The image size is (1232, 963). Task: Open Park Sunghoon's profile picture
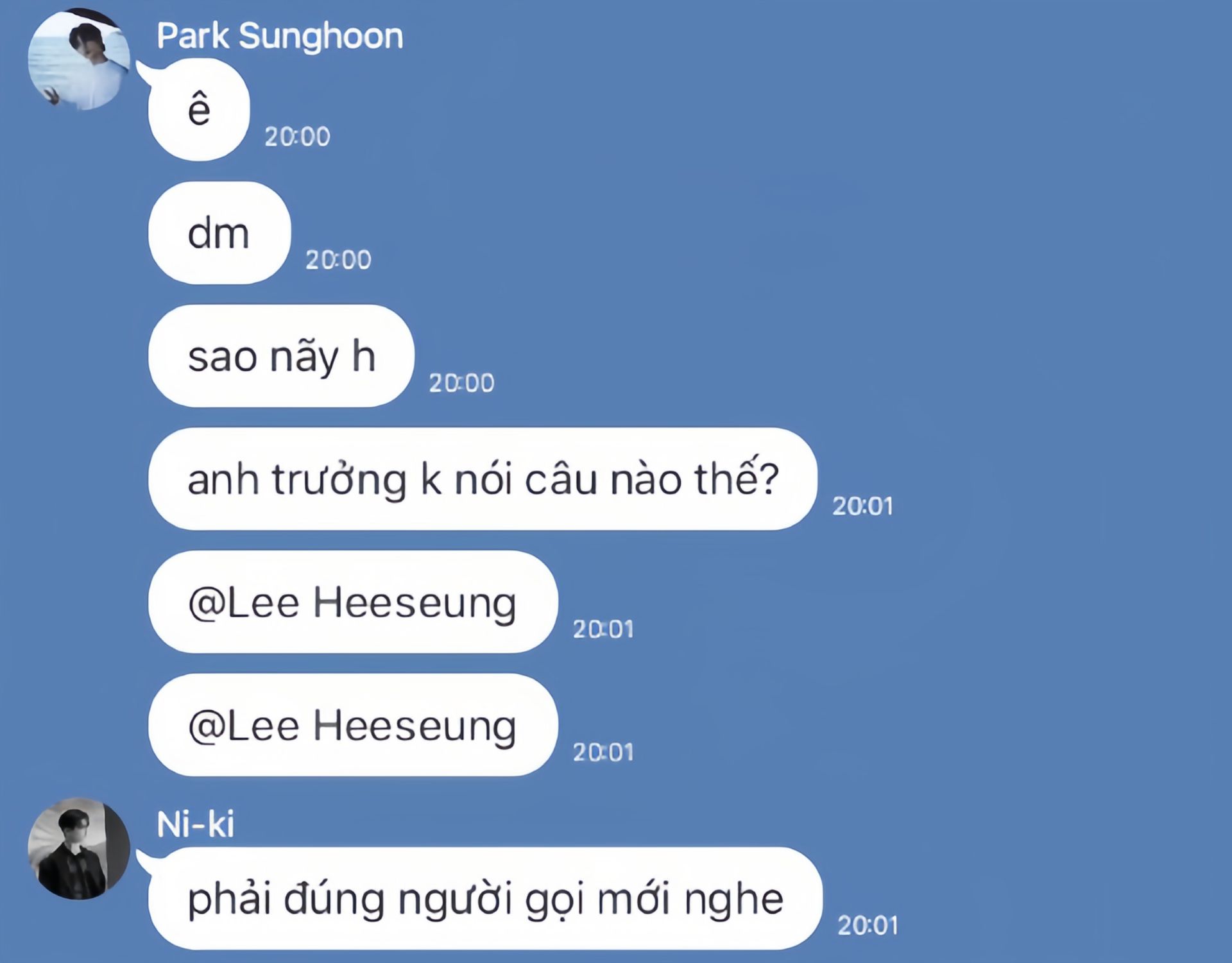click(x=78, y=60)
